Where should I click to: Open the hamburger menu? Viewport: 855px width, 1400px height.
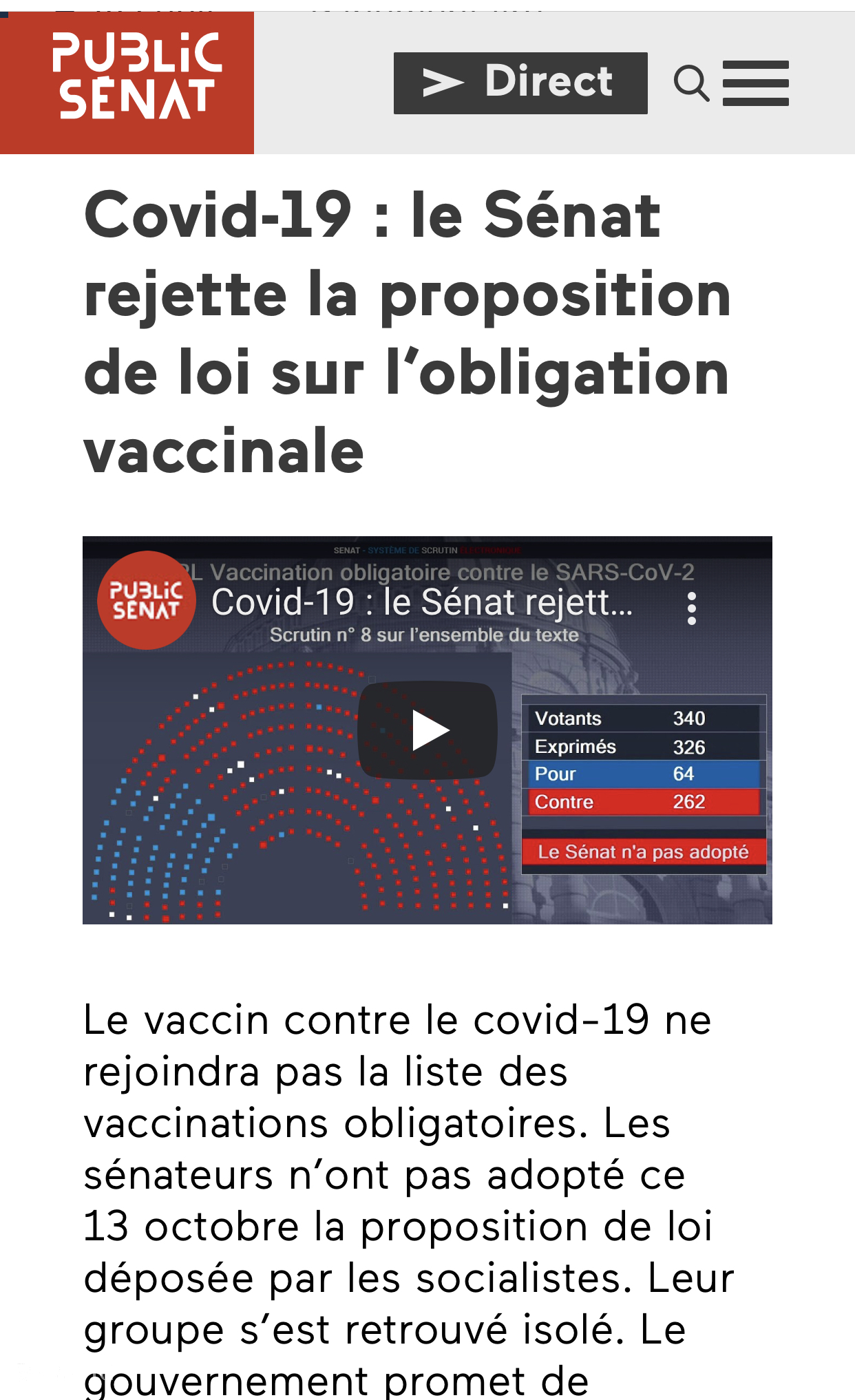(x=756, y=83)
